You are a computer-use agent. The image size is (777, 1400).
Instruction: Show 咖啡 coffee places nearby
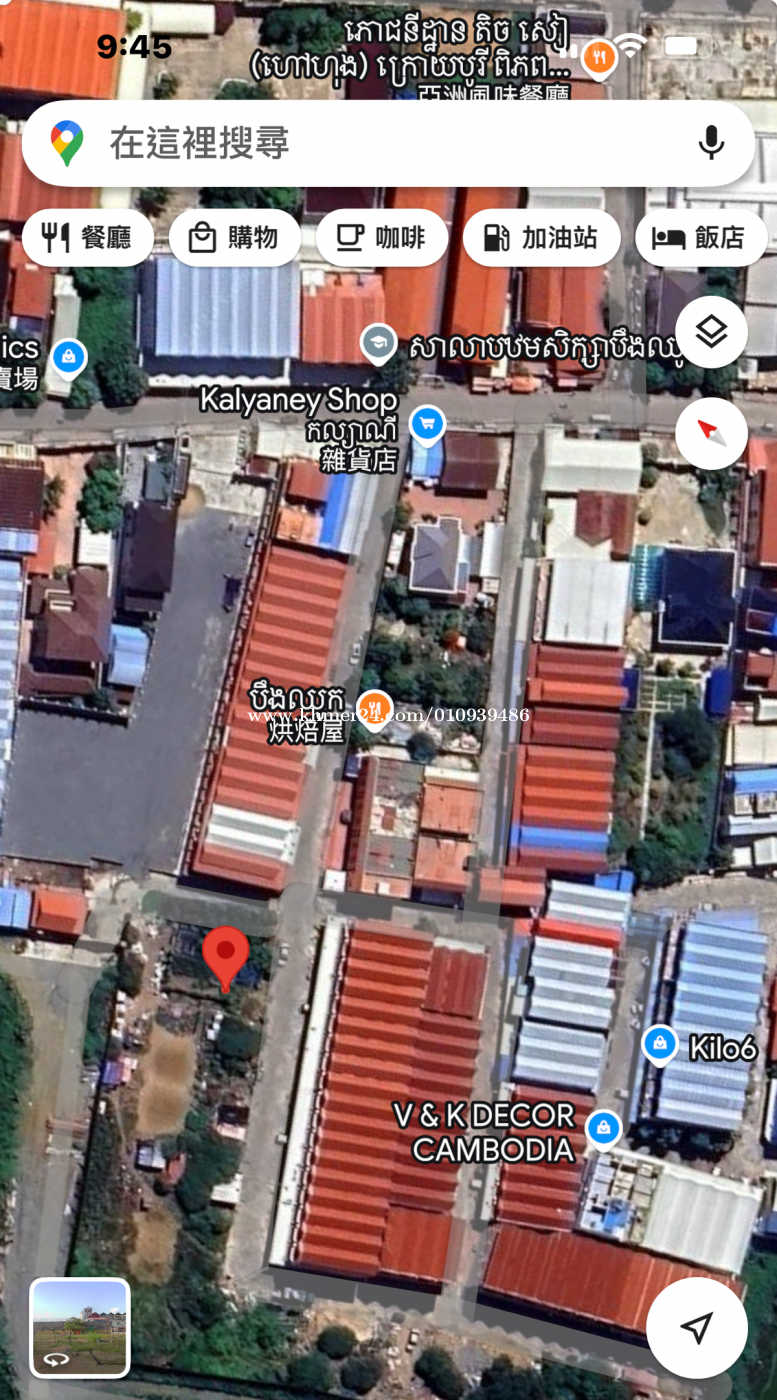[382, 238]
